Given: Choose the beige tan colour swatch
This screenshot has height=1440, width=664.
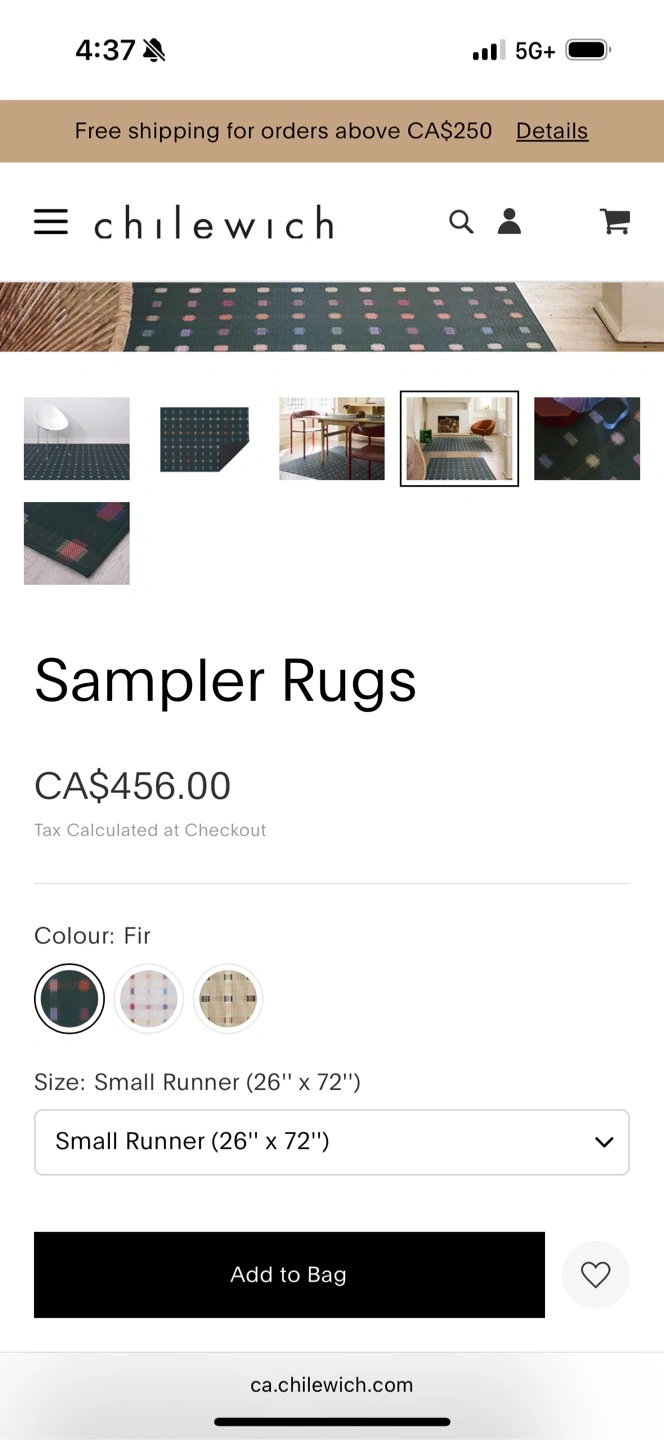Looking at the screenshot, I should click(x=228, y=998).
